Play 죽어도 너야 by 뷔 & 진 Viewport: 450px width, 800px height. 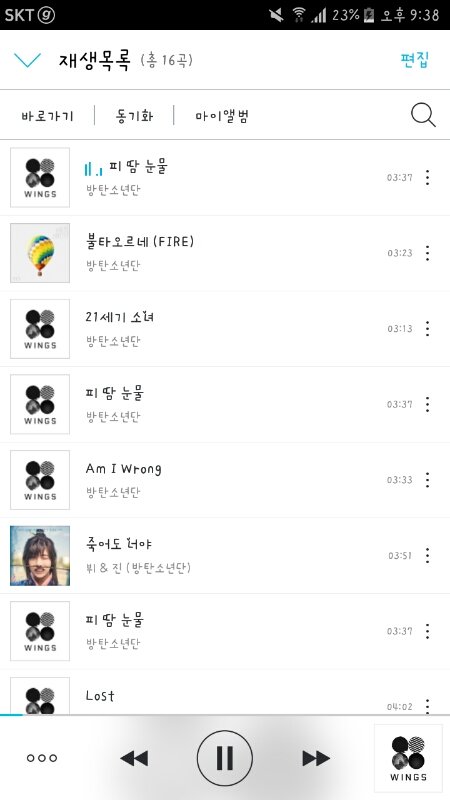(x=225, y=555)
